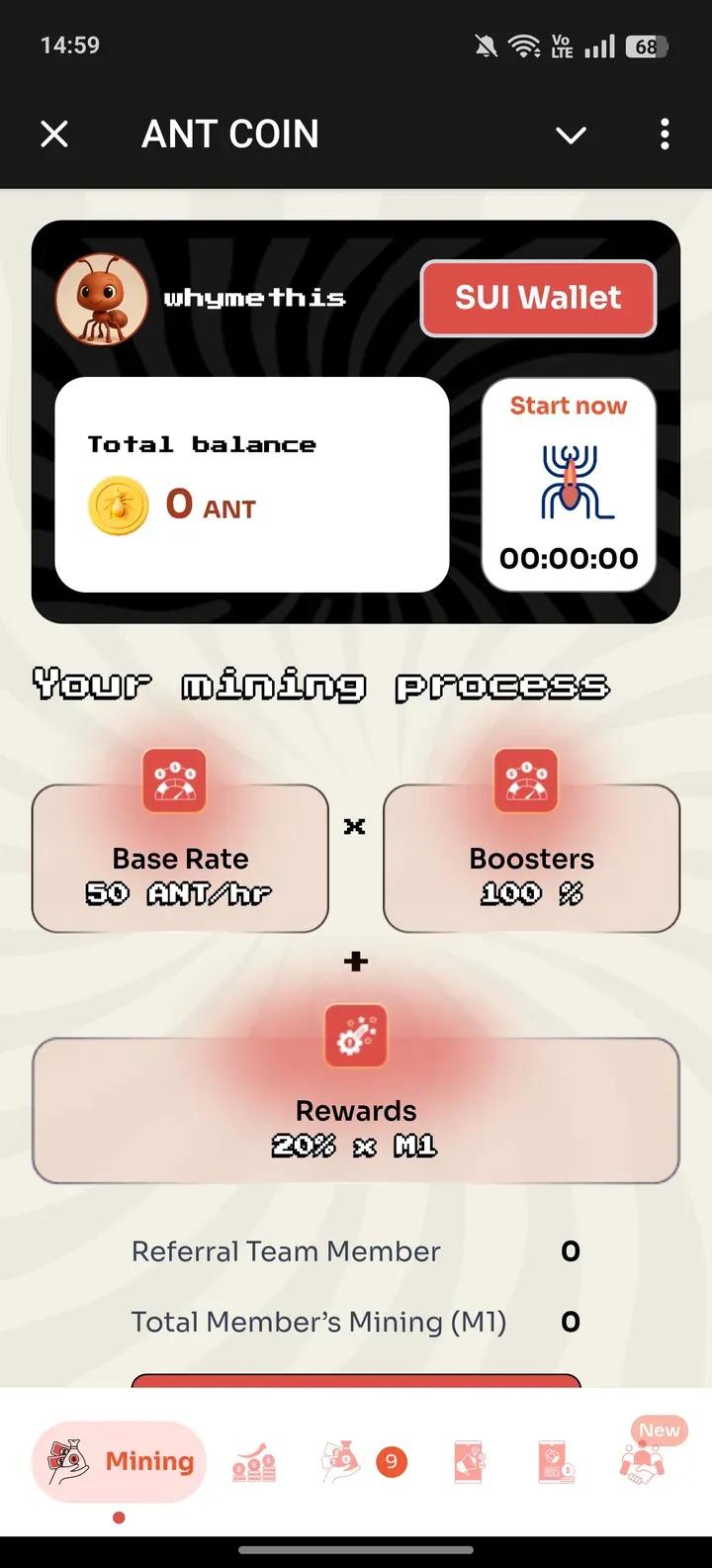Expand the chevron next to ANT COIN title
712x1568 pixels.
tap(572, 135)
